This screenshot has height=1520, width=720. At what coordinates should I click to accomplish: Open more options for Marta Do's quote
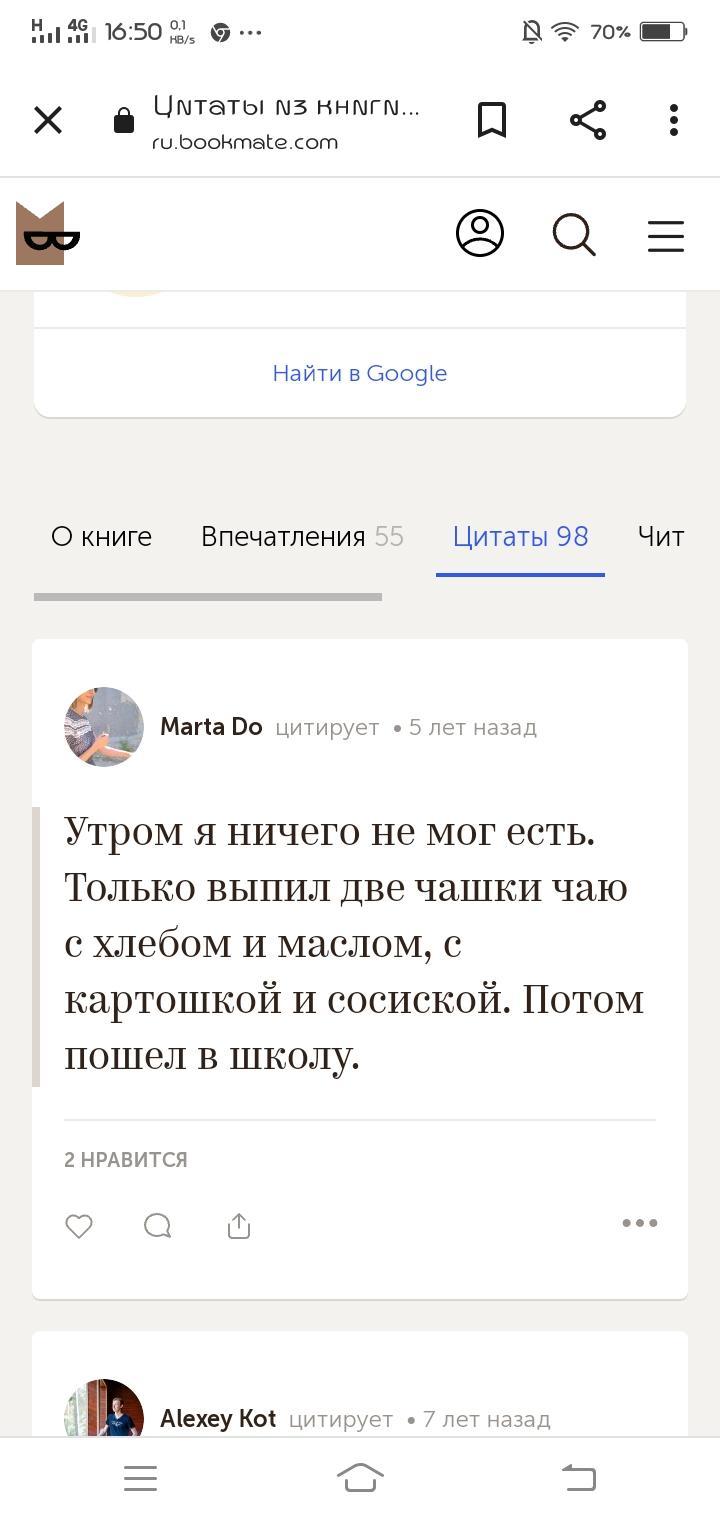coord(639,1223)
